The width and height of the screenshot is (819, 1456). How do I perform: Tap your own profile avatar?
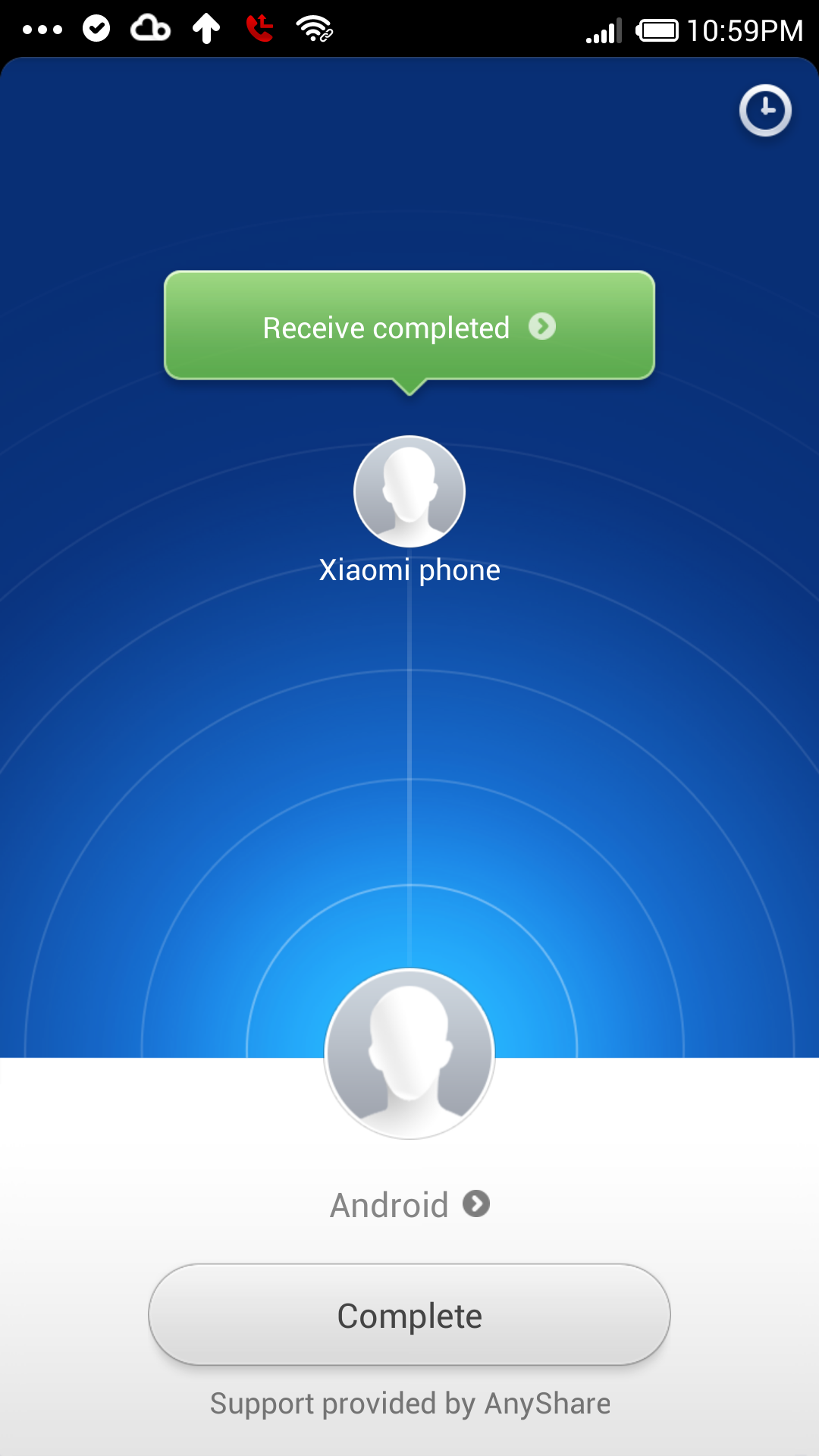[x=409, y=1053]
